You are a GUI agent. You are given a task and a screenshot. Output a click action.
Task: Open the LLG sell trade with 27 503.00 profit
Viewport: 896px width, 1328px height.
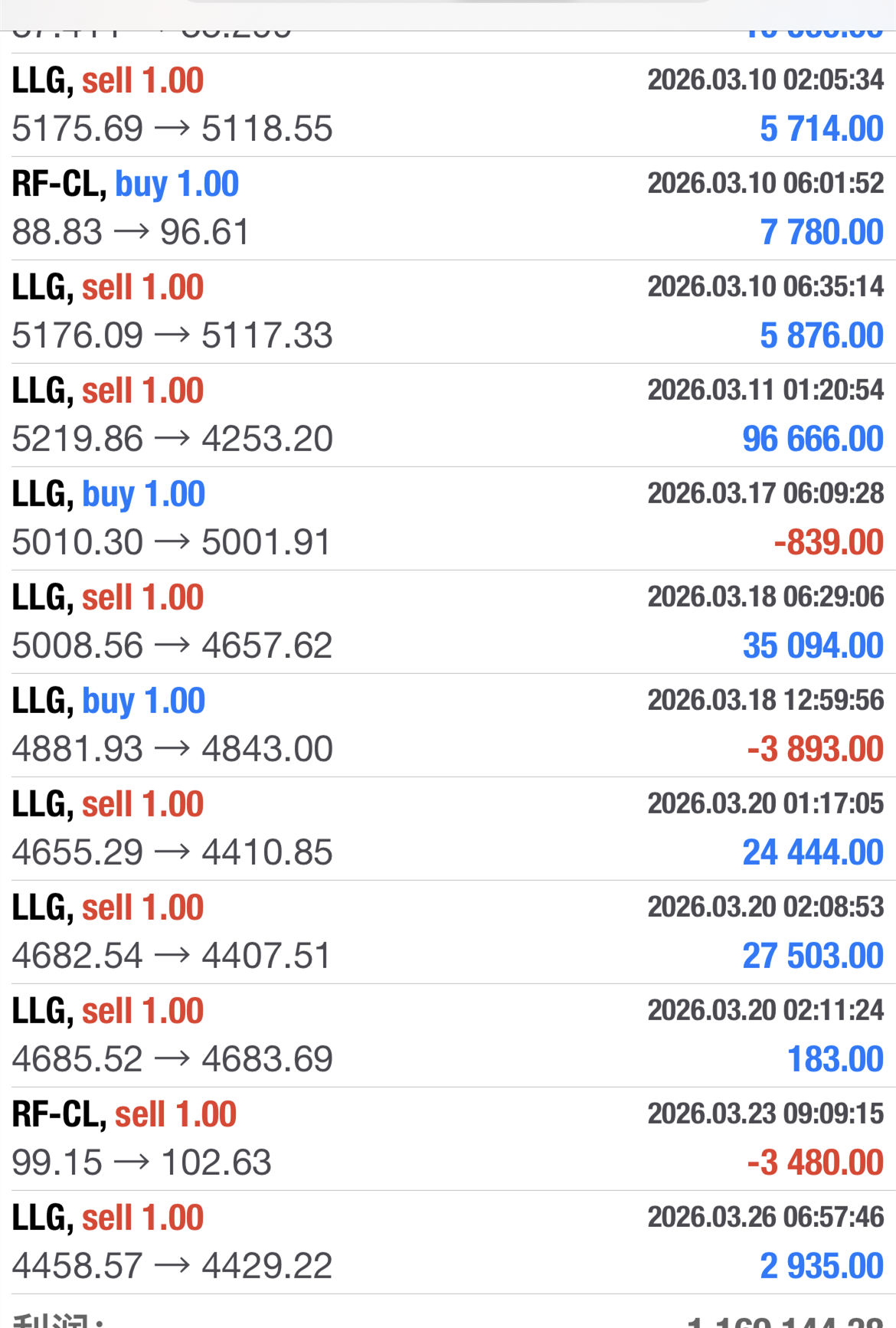click(448, 932)
